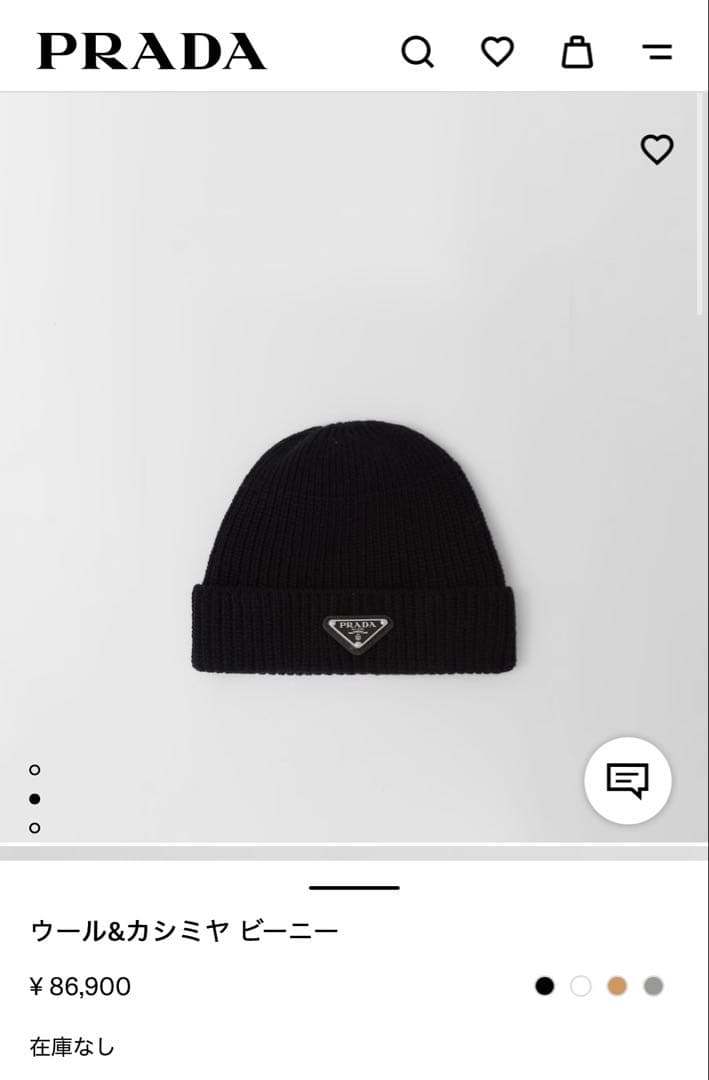This screenshot has width=709, height=1080.
Task: Open the hamburger menu
Action: [657, 52]
